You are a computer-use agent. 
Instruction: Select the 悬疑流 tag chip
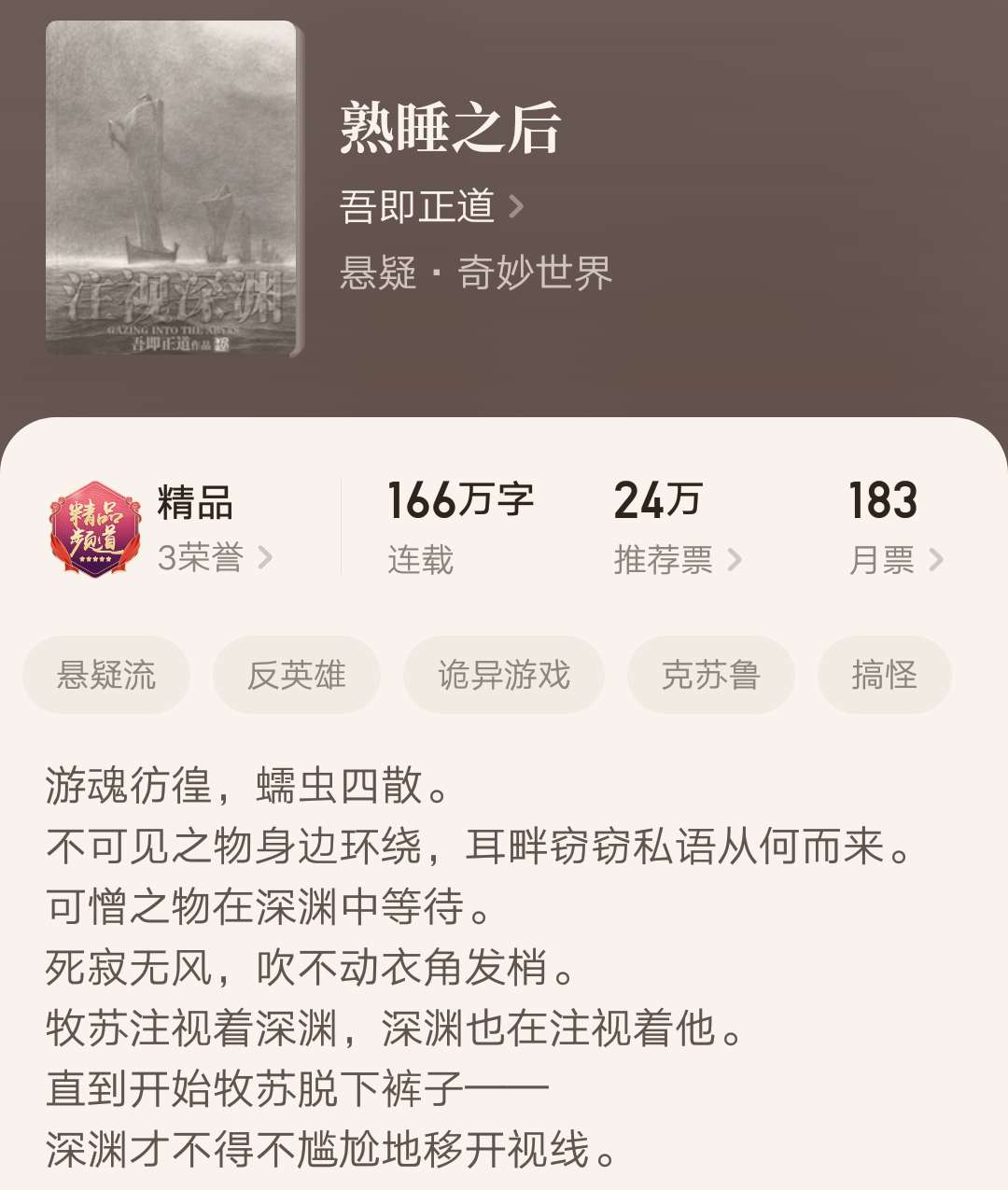pos(106,675)
